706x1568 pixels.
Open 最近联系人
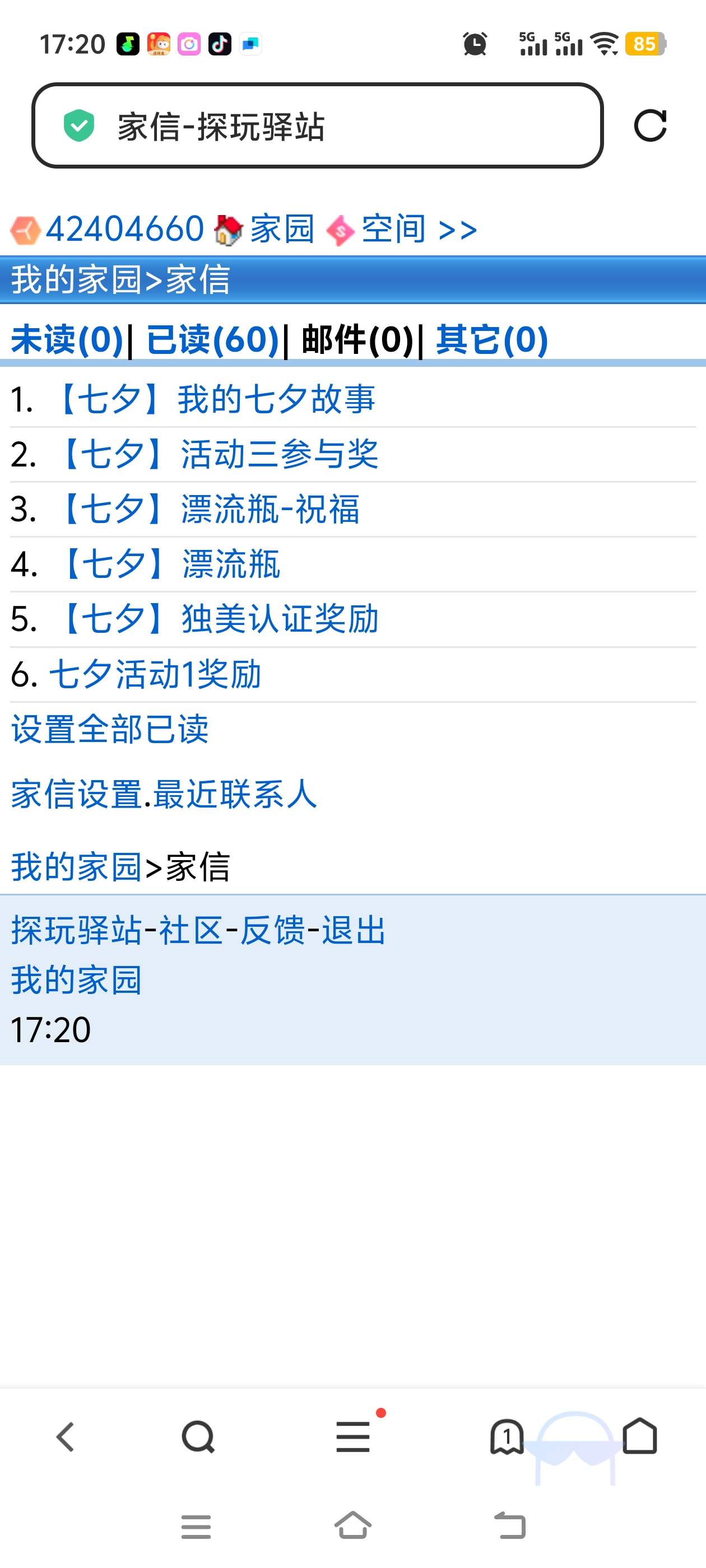pyautogui.click(x=235, y=795)
